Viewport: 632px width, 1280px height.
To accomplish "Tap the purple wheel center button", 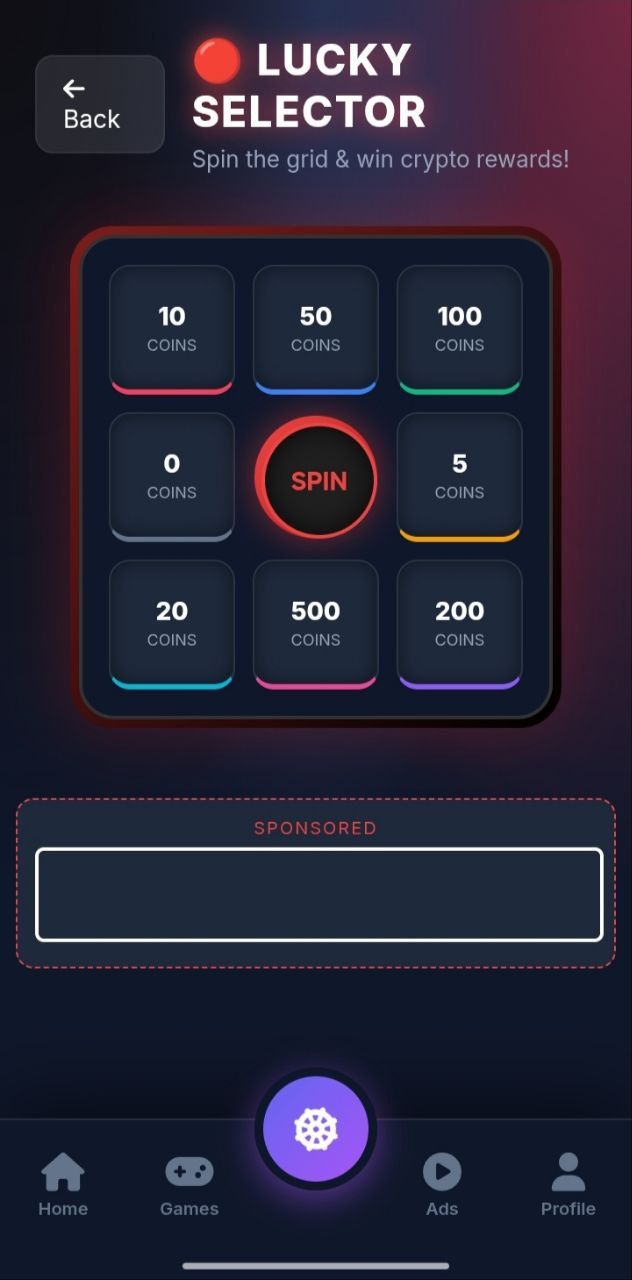I will [x=316, y=1129].
